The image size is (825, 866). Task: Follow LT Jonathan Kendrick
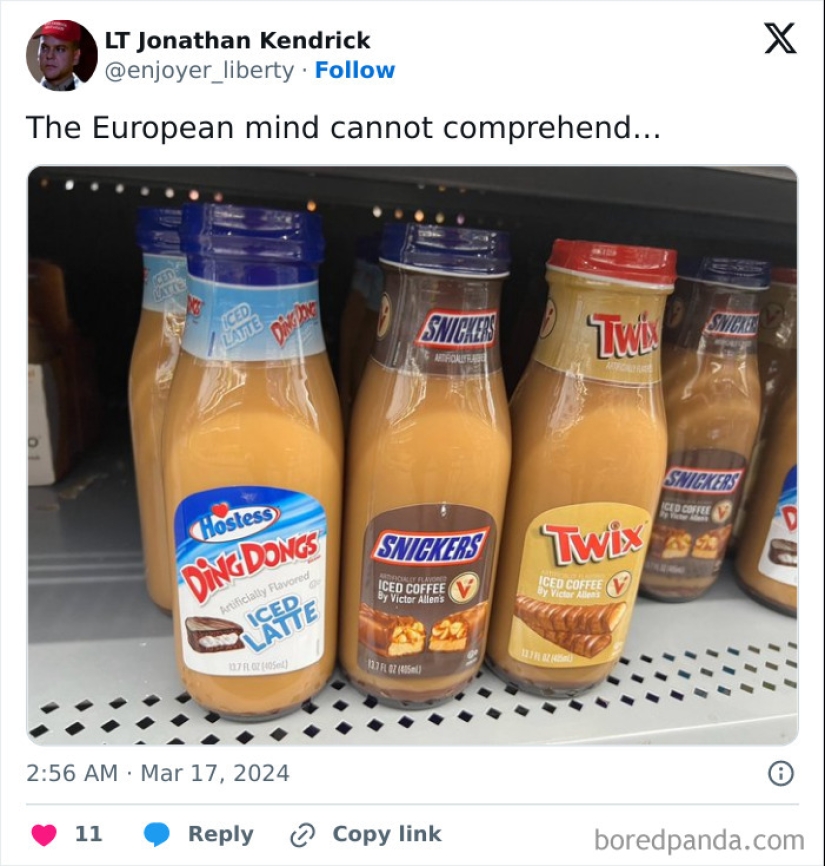tap(355, 70)
